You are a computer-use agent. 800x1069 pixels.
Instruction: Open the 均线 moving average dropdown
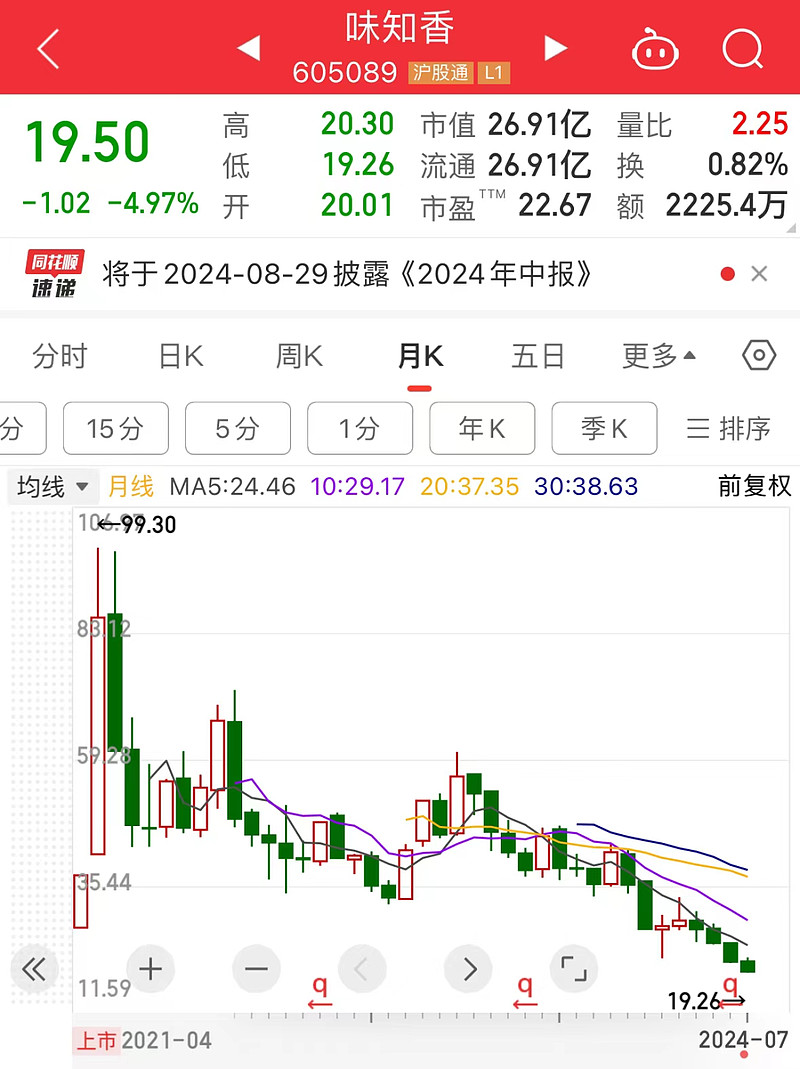(50, 487)
